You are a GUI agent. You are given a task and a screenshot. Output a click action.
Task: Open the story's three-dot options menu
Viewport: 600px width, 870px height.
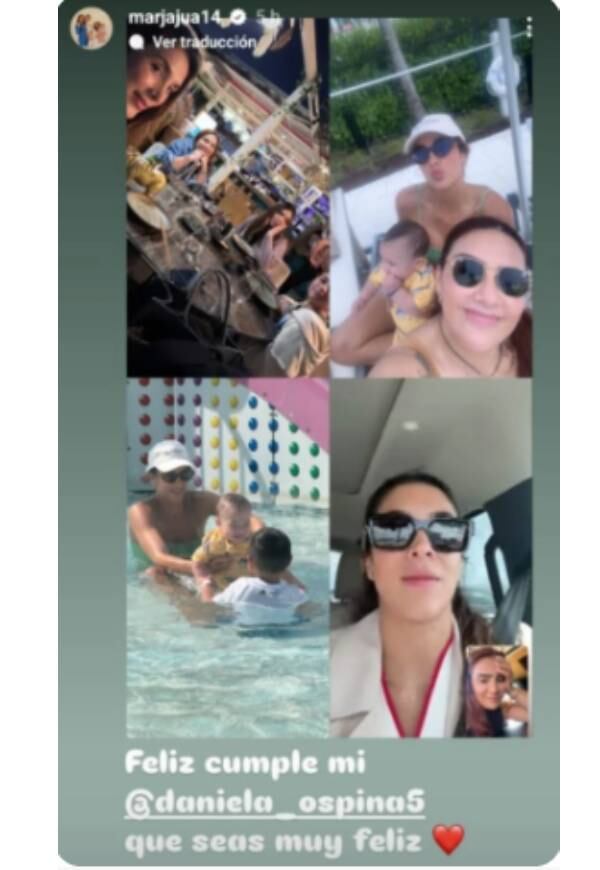(529, 27)
